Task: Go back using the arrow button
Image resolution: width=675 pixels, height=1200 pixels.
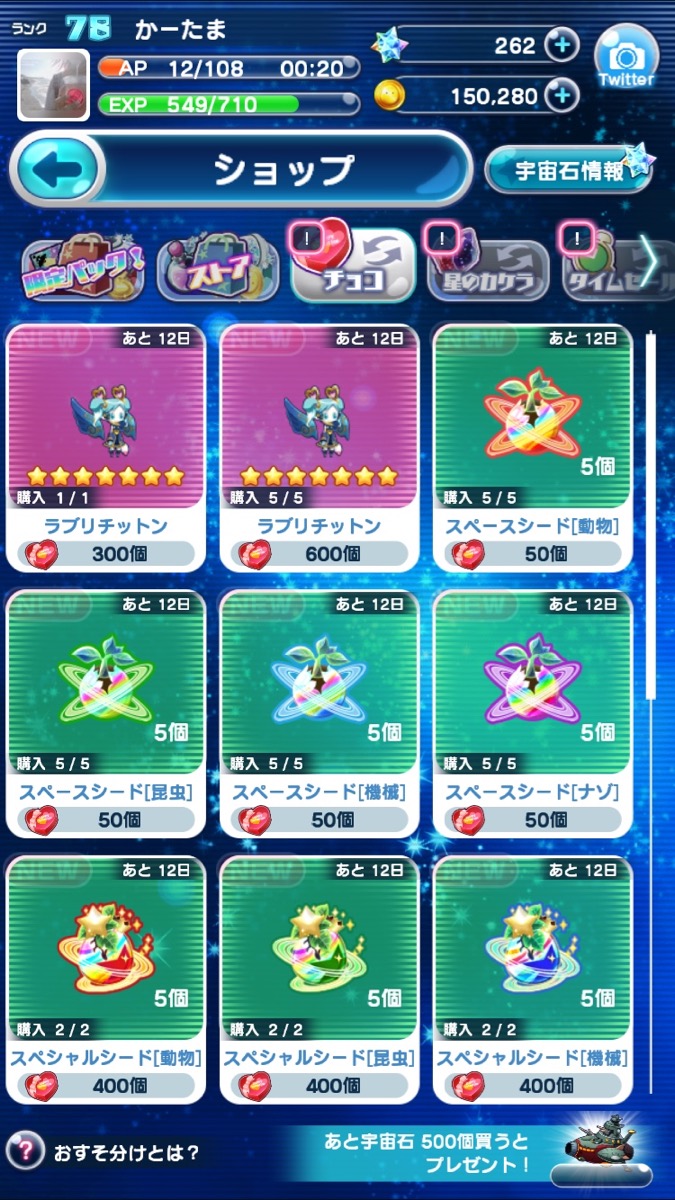Action: click(x=58, y=169)
